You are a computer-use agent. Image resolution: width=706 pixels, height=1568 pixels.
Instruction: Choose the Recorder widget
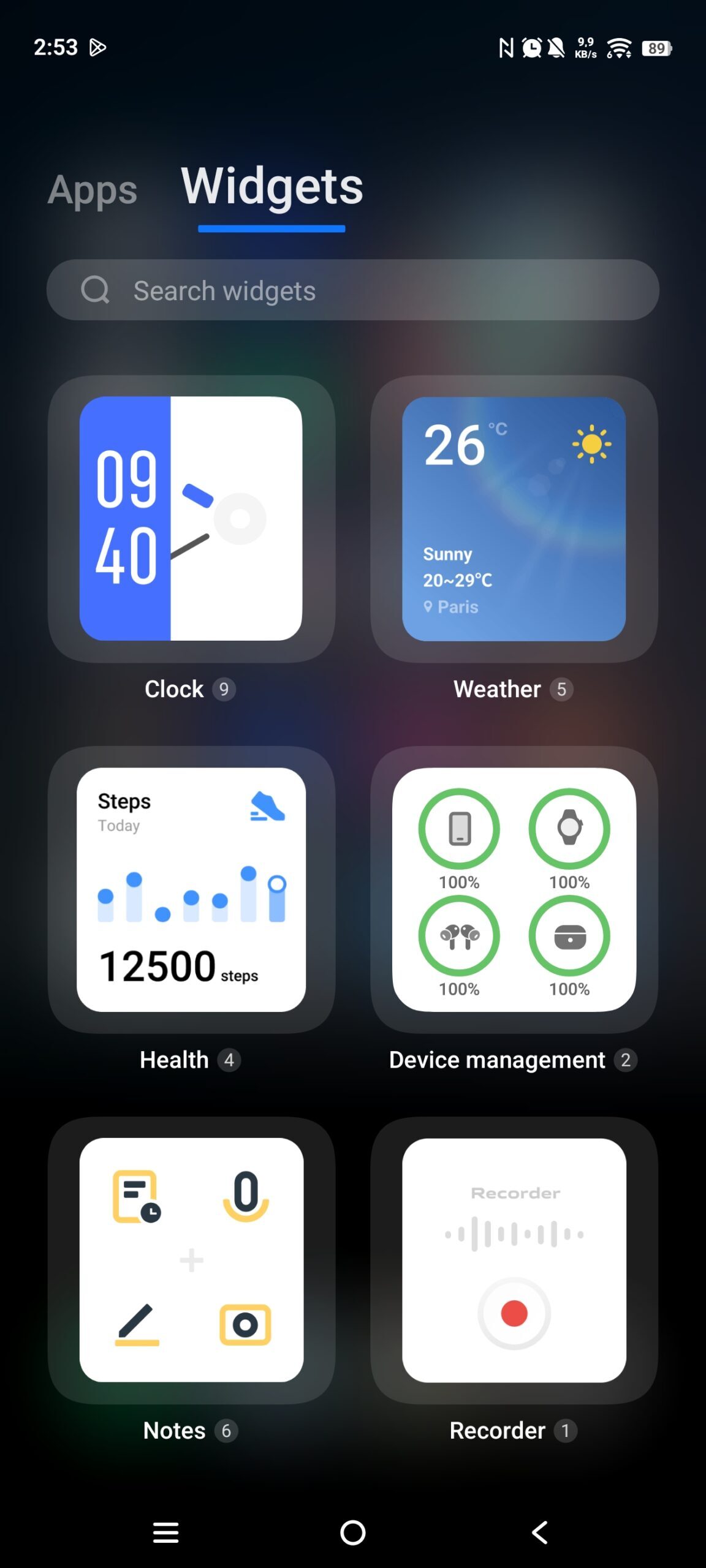(x=514, y=1260)
